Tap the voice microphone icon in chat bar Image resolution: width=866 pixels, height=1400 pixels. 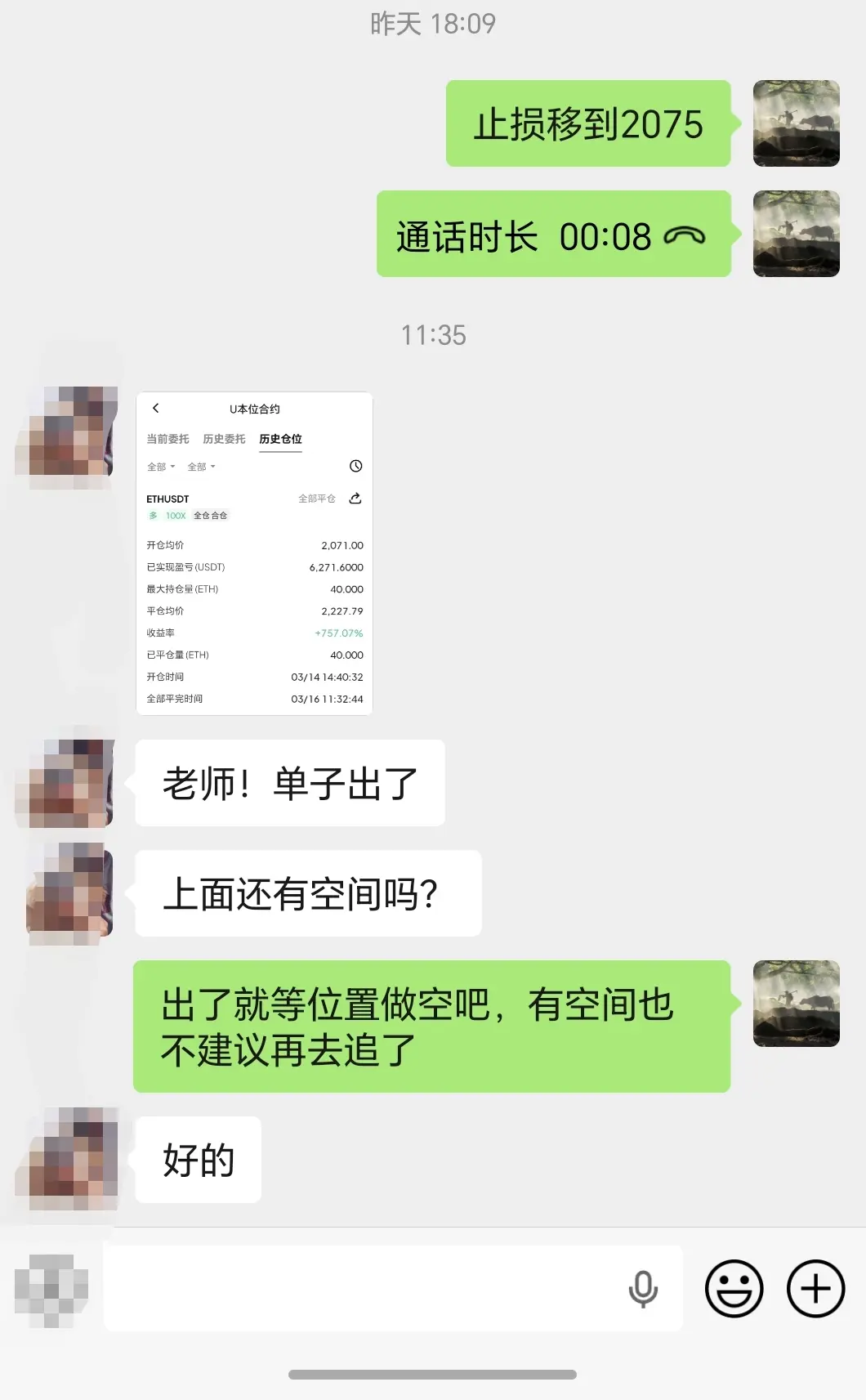coord(644,1288)
